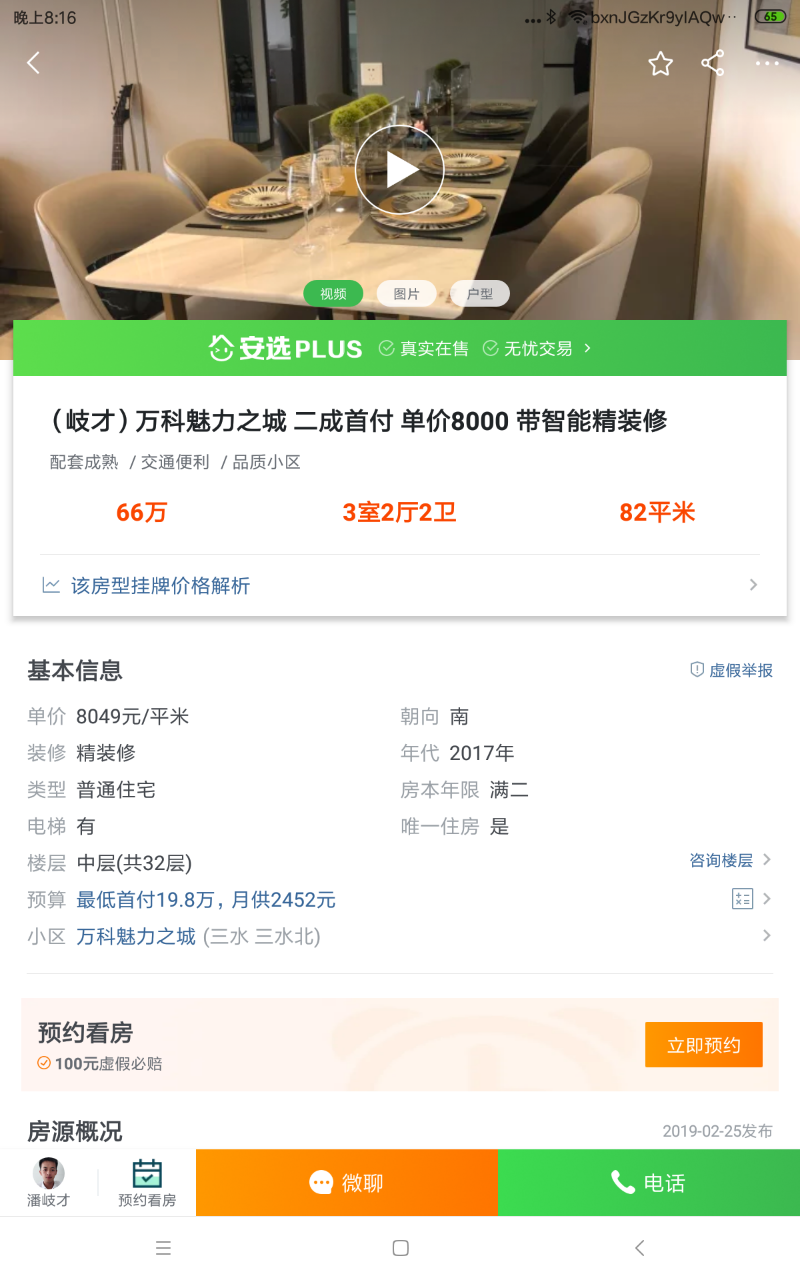The width and height of the screenshot is (800, 1280).
Task: Tap 预约看房 in the bottom bar
Action: [x=147, y=1182]
